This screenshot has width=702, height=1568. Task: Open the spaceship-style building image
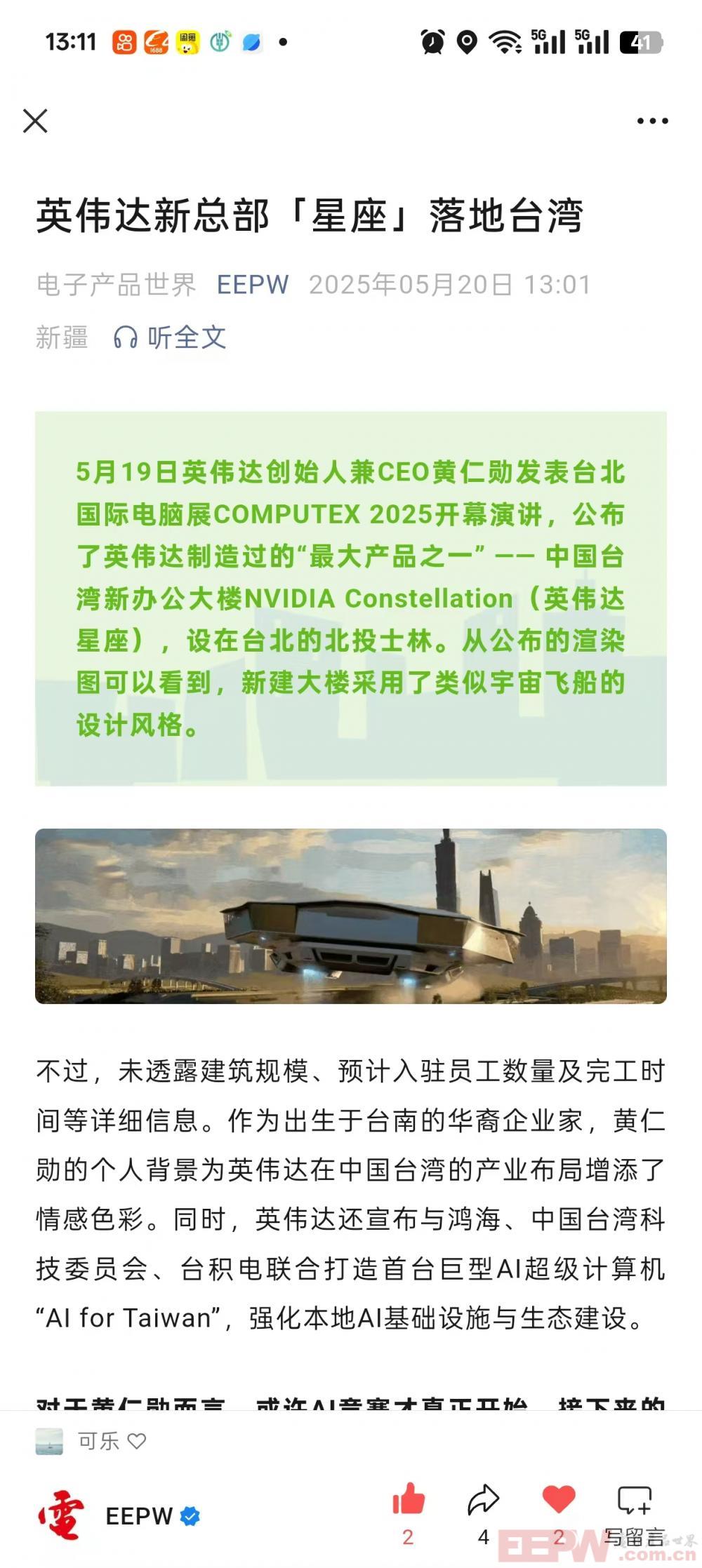click(x=351, y=916)
